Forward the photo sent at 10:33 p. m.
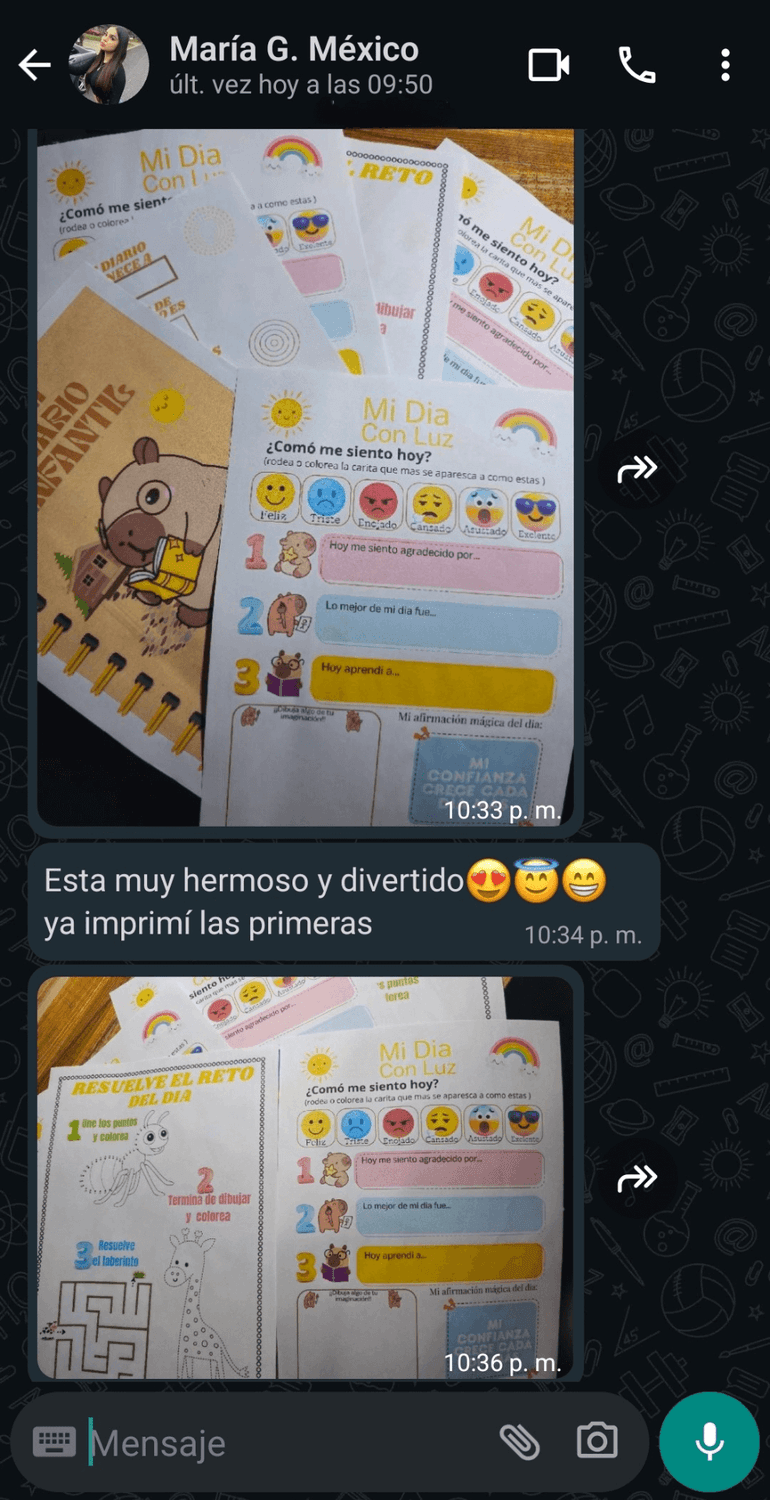This screenshot has width=770, height=1500. [637, 468]
